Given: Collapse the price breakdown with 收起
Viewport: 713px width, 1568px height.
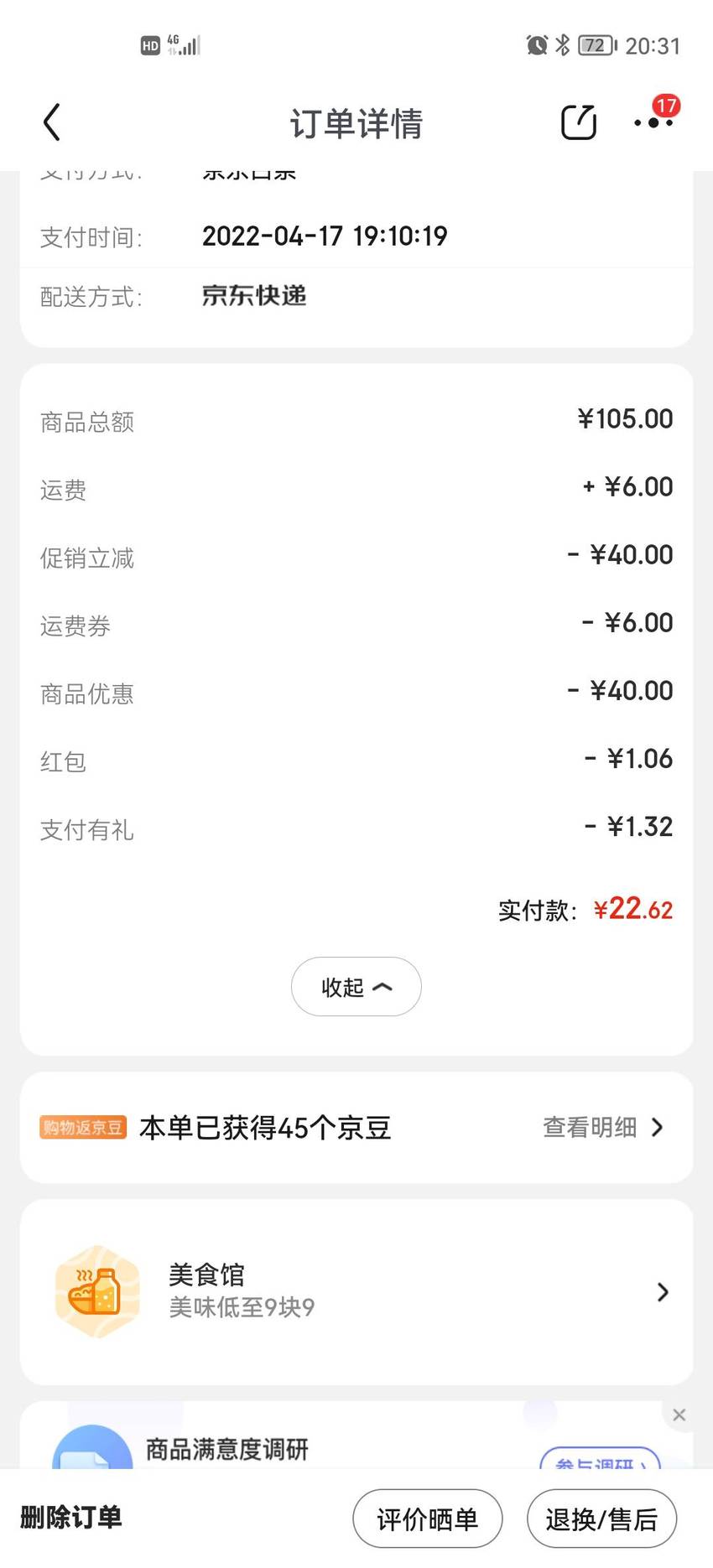Looking at the screenshot, I should (356, 987).
